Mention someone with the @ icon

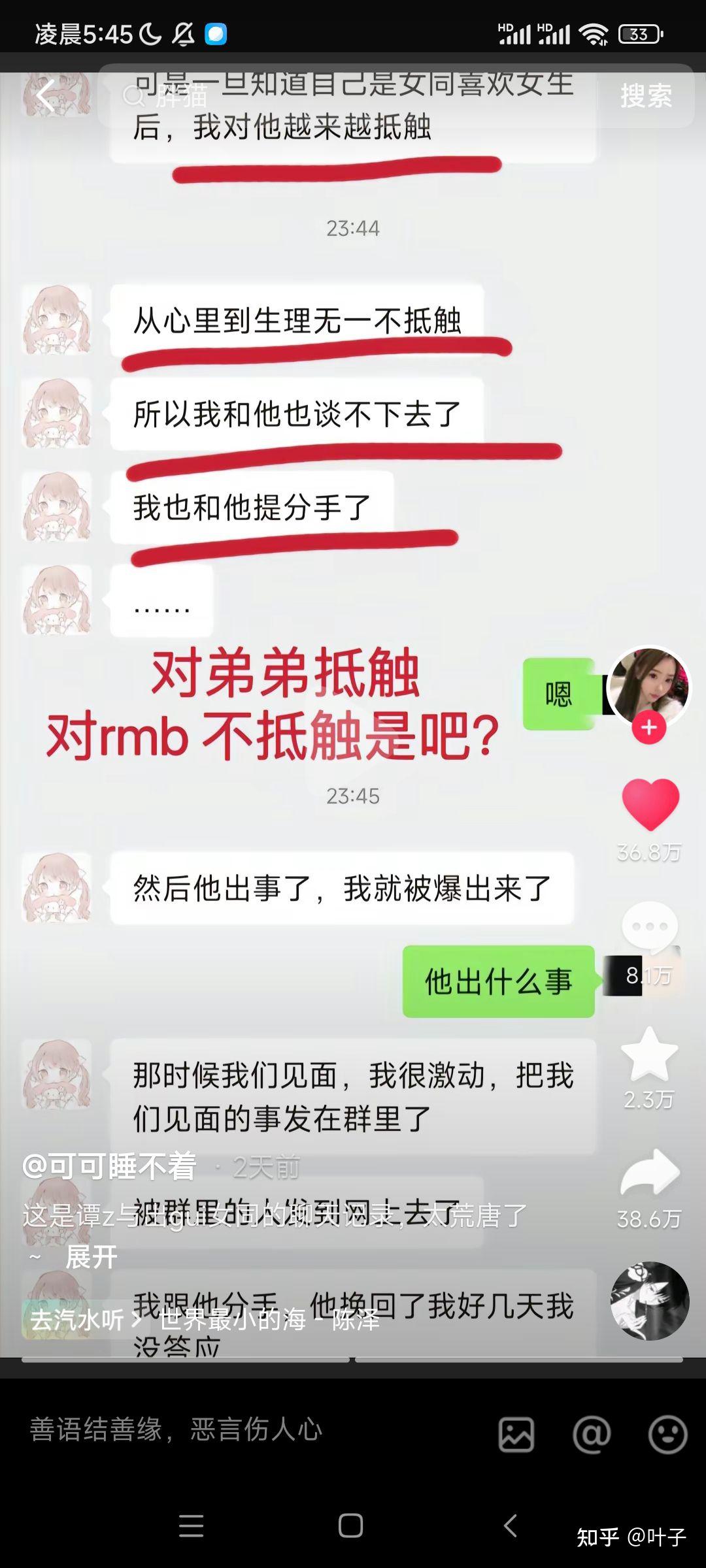click(592, 1435)
